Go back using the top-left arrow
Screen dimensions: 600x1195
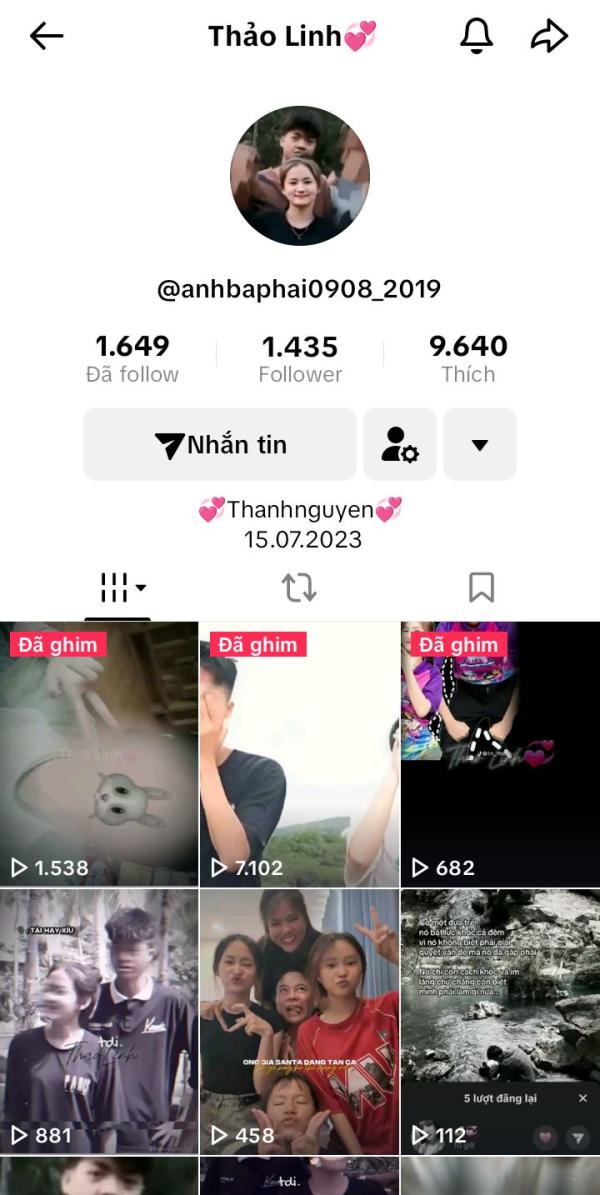tap(46, 36)
